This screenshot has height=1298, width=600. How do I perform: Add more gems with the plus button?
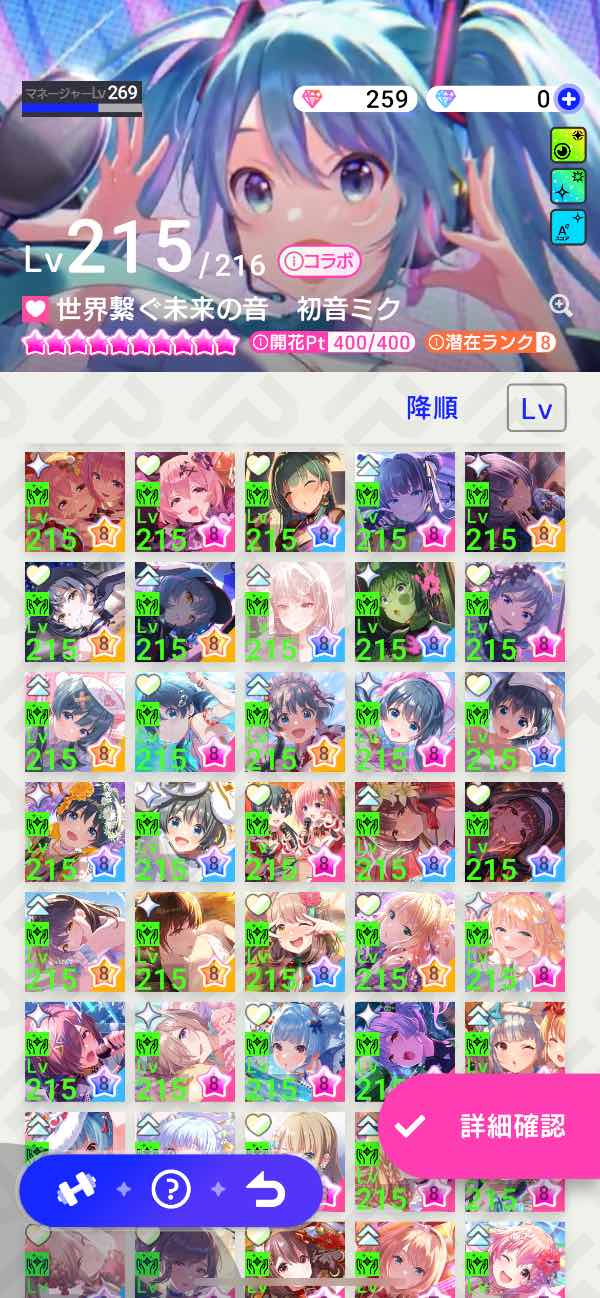[x=569, y=98]
